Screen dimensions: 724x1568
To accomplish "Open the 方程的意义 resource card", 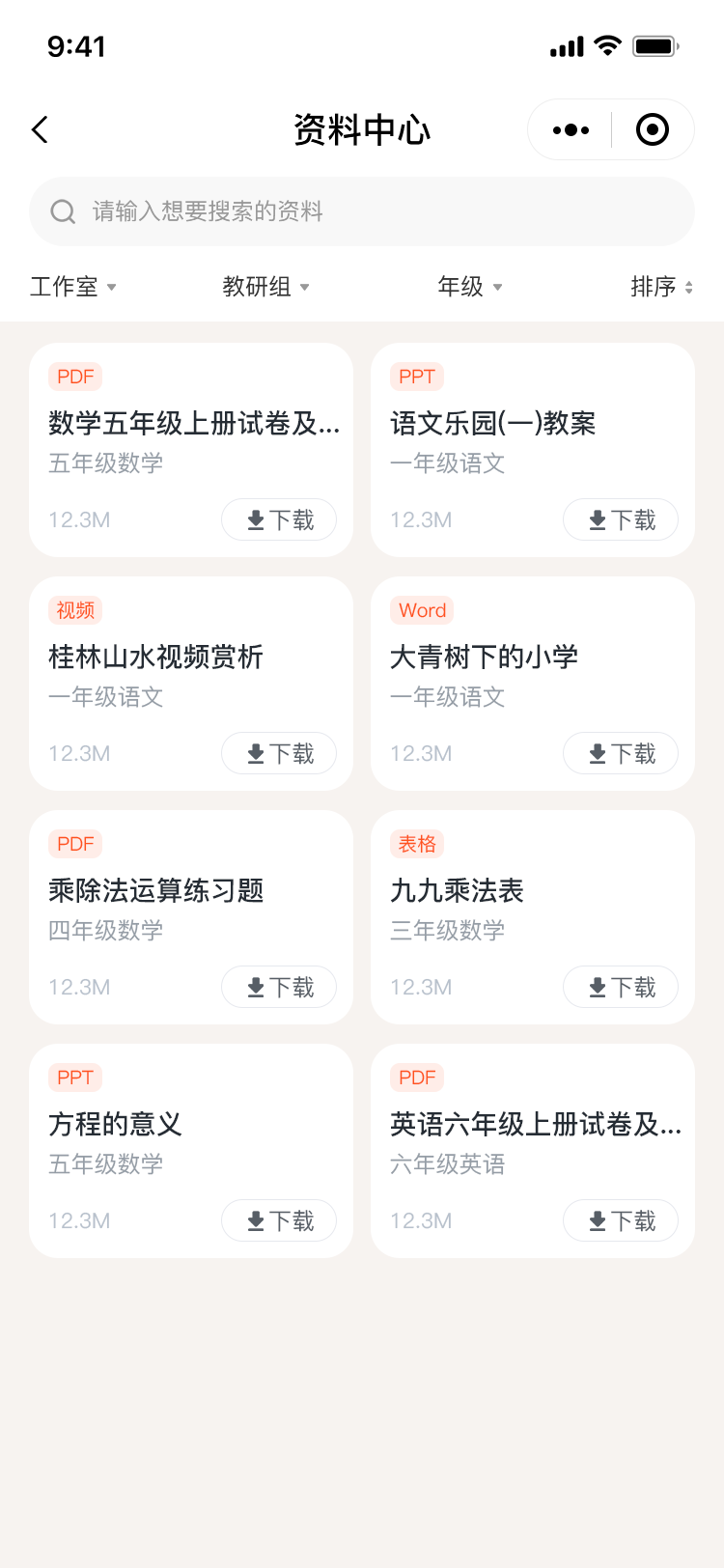I will [115, 1124].
